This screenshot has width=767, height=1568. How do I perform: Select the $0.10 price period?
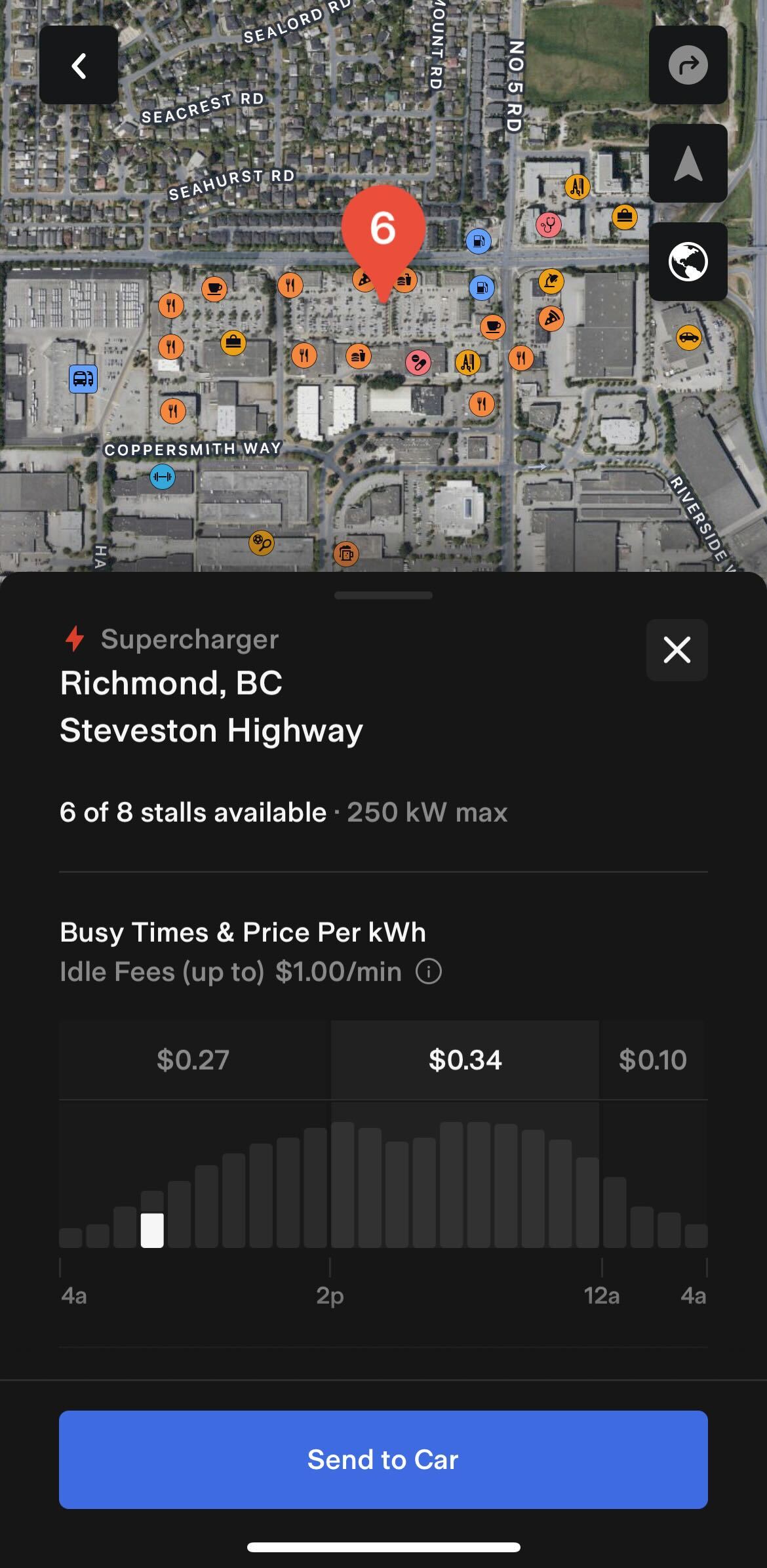click(x=652, y=1060)
